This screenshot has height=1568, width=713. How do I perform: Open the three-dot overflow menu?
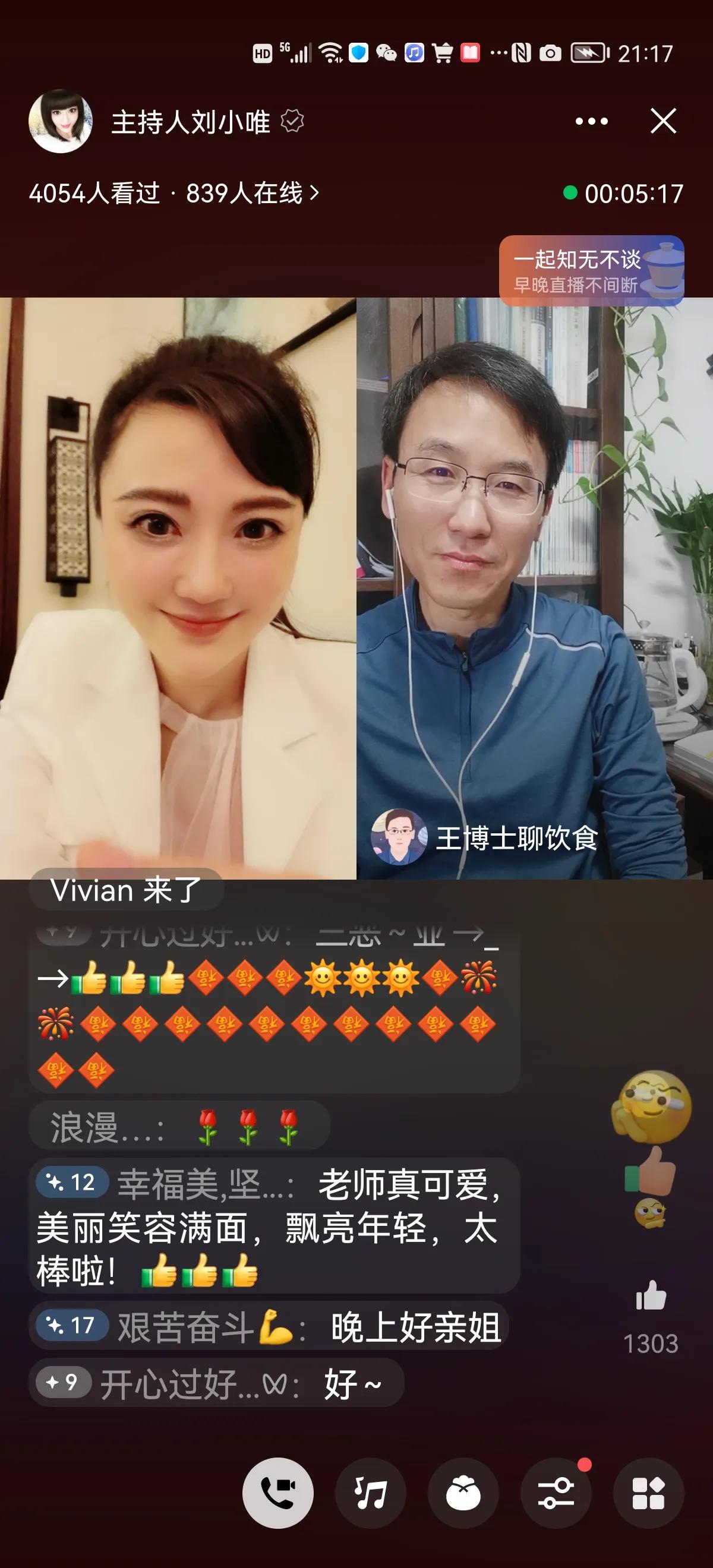(x=591, y=121)
